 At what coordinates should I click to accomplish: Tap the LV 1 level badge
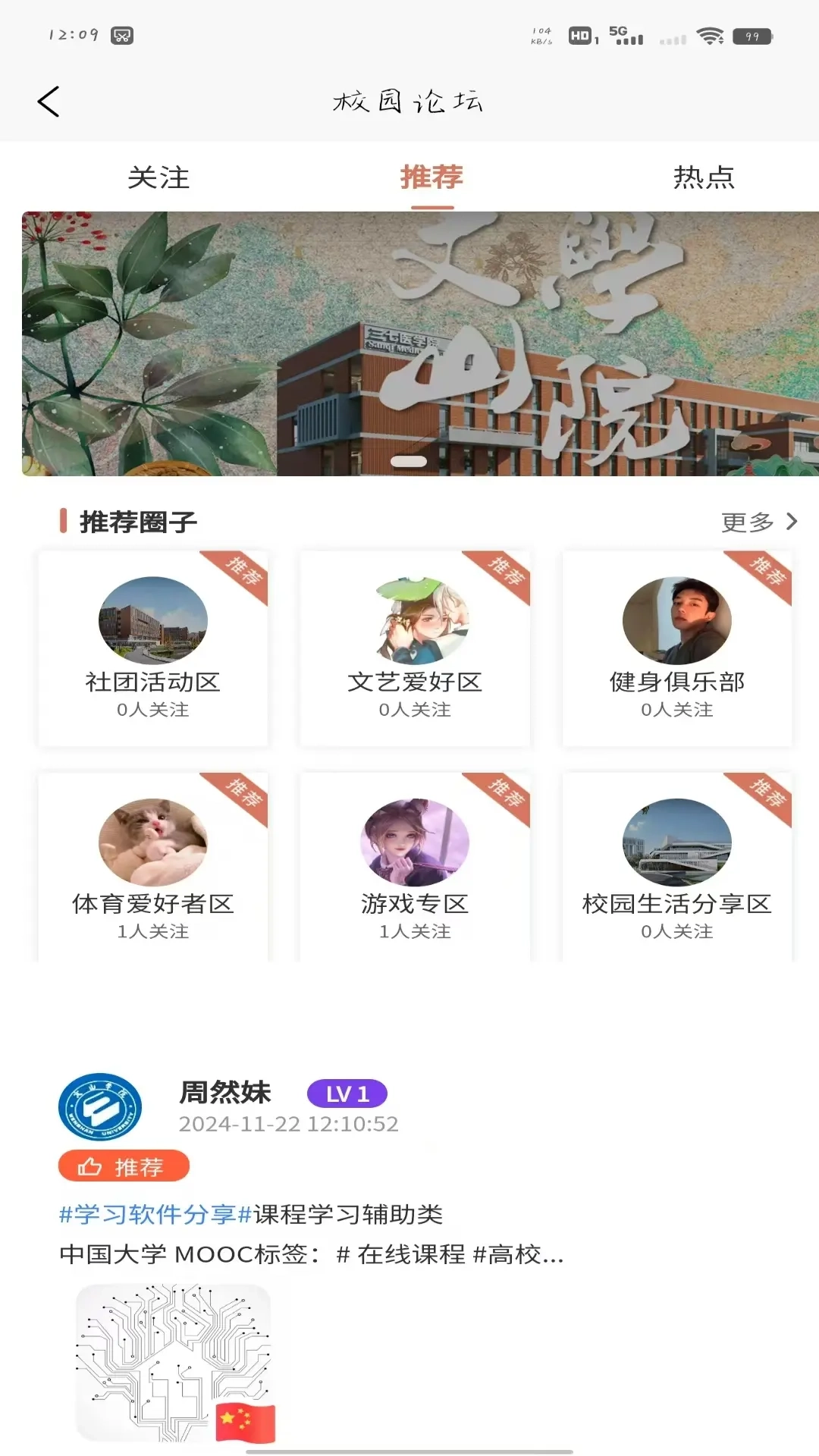[347, 1094]
